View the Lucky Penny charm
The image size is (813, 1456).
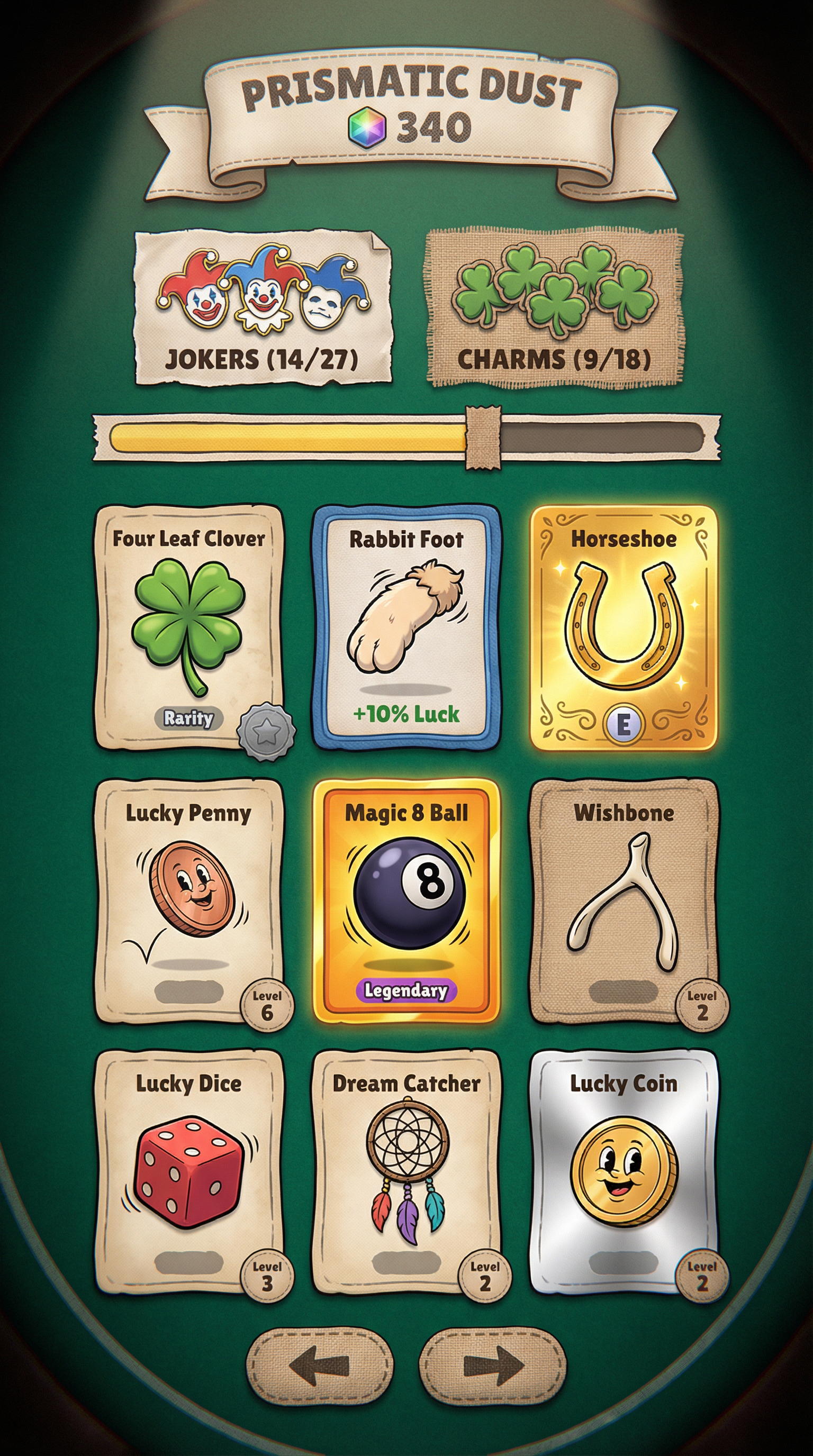pos(189,900)
